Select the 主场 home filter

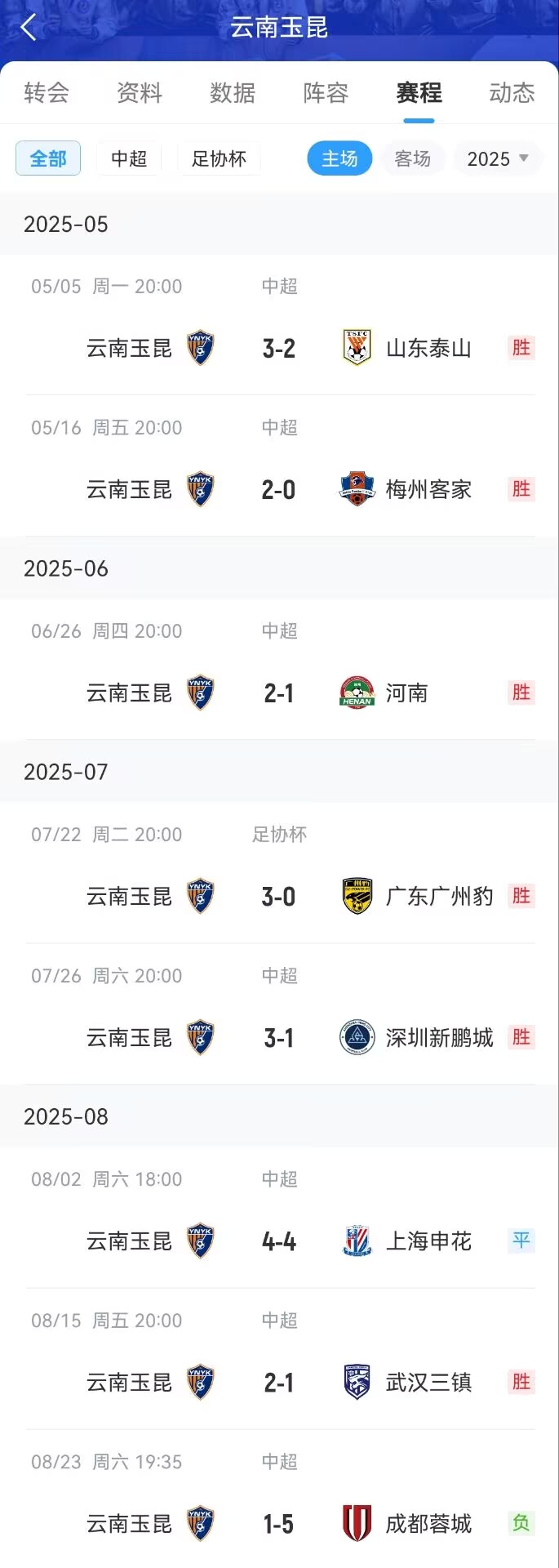click(x=339, y=158)
